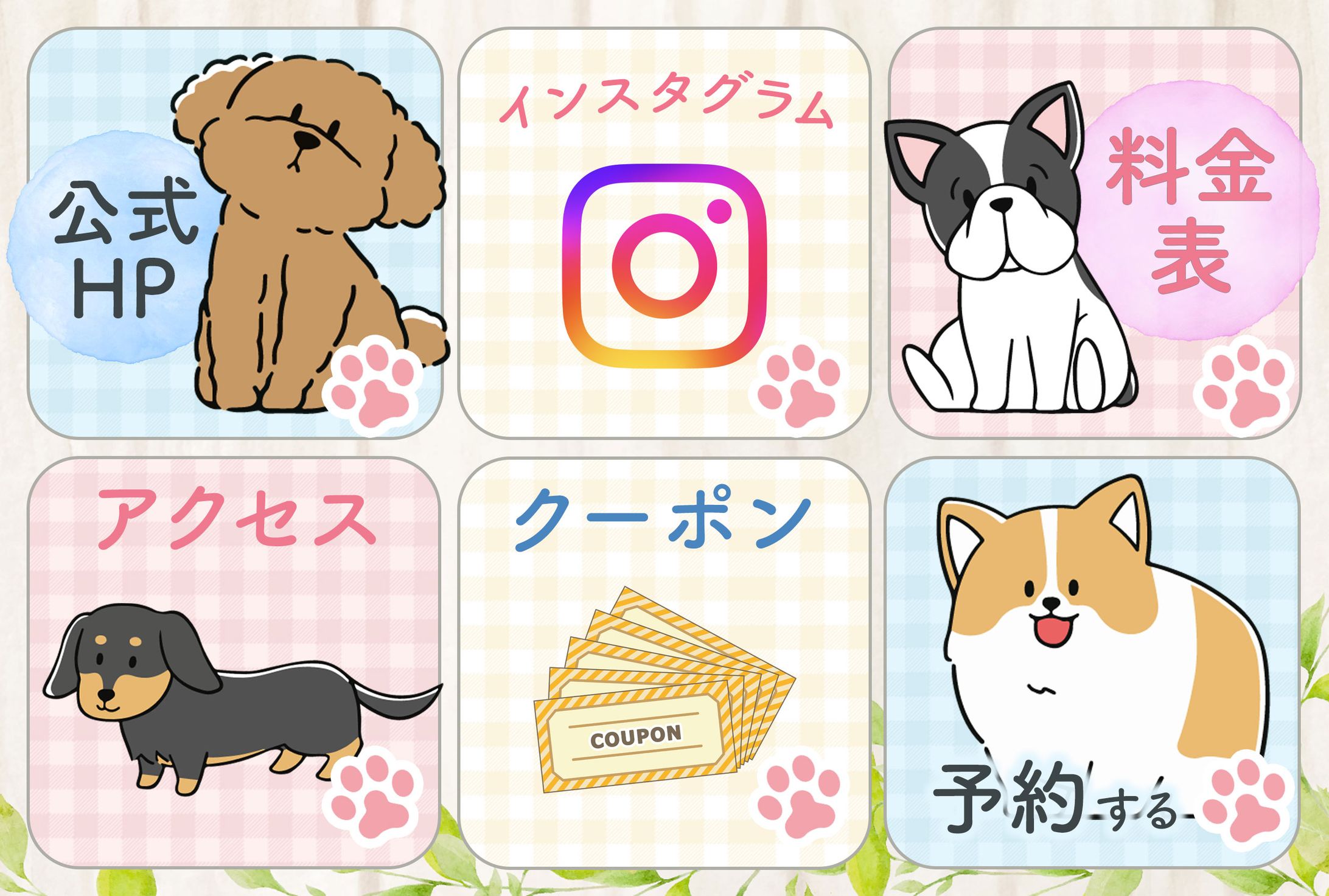Screen dimensions: 1329x896
Task: Tap 予約する to make a reservation
Action: point(1093,662)
